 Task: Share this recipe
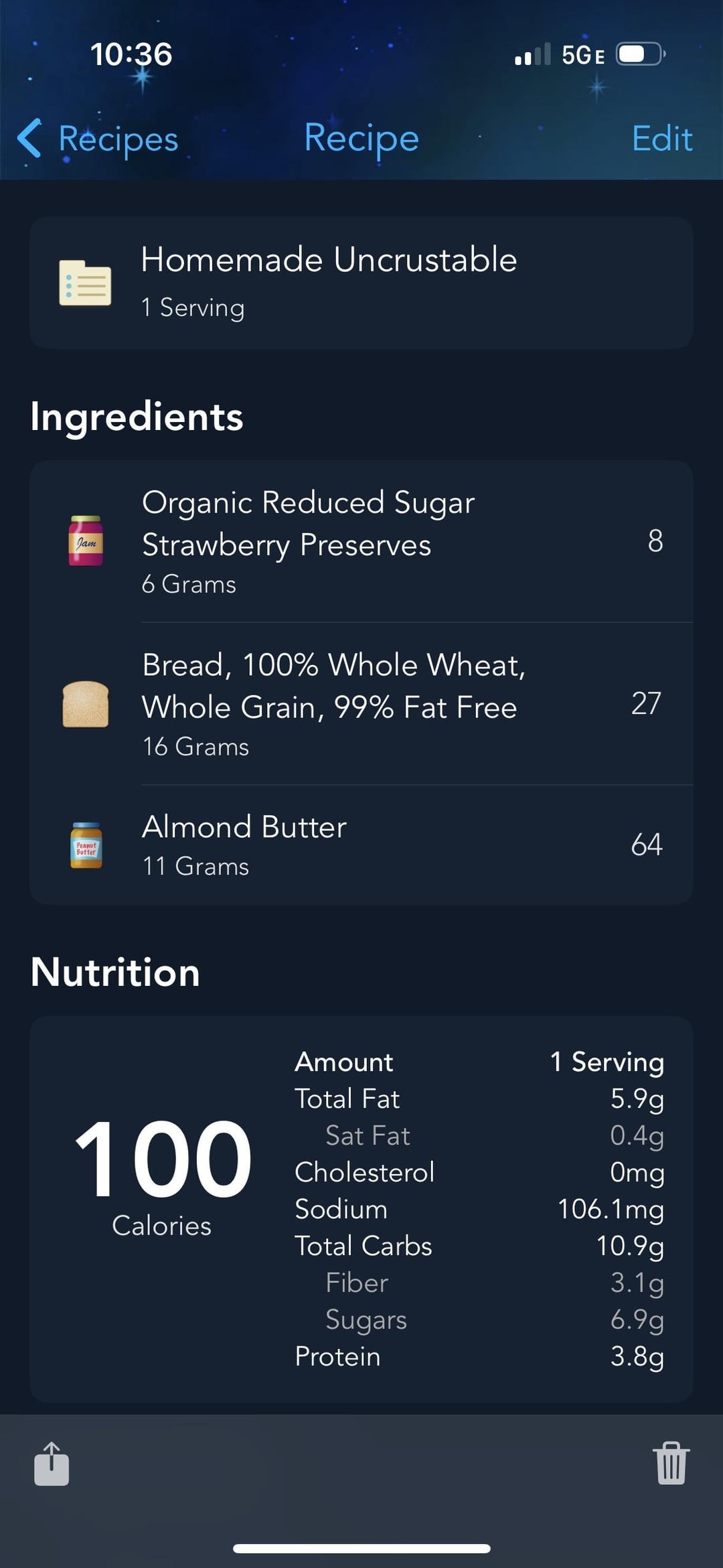(52, 1464)
